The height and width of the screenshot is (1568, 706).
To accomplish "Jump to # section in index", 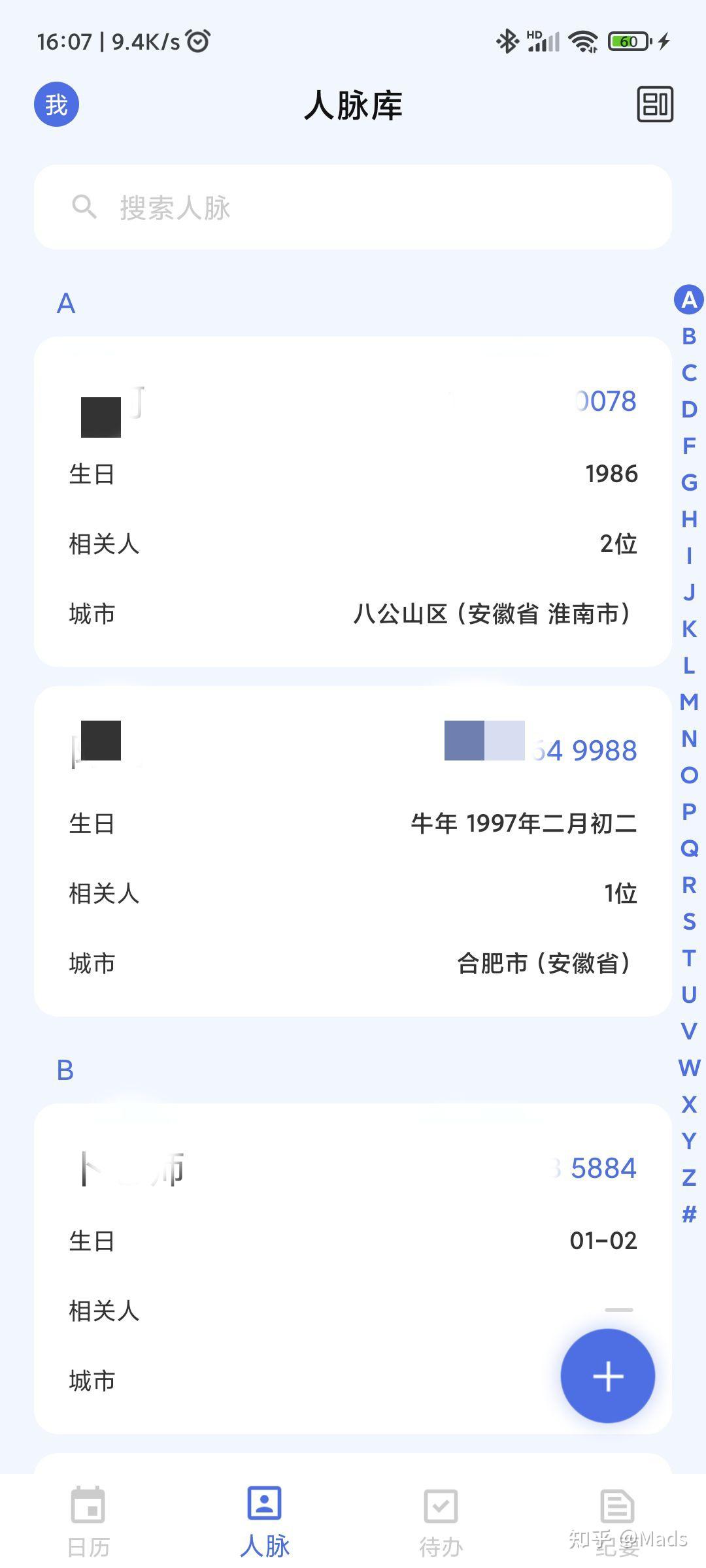I will click(x=689, y=1215).
